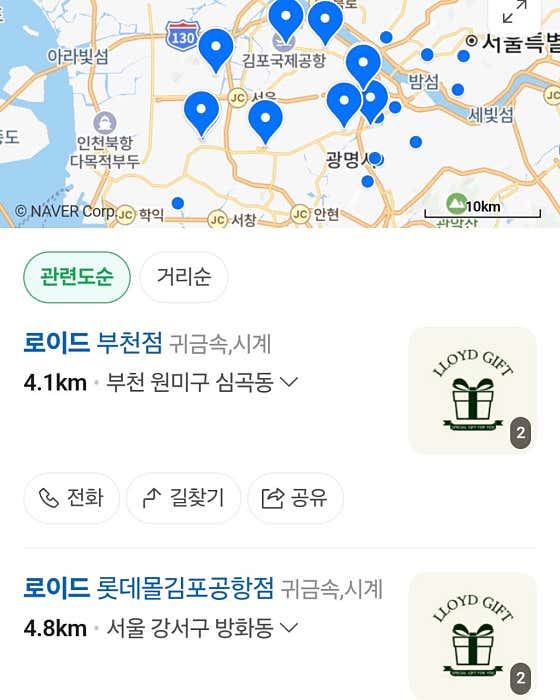The image size is (560, 700).
Task: Open the 로이드 롯데몰김포공항점 listing
Action: click(148, 588)
